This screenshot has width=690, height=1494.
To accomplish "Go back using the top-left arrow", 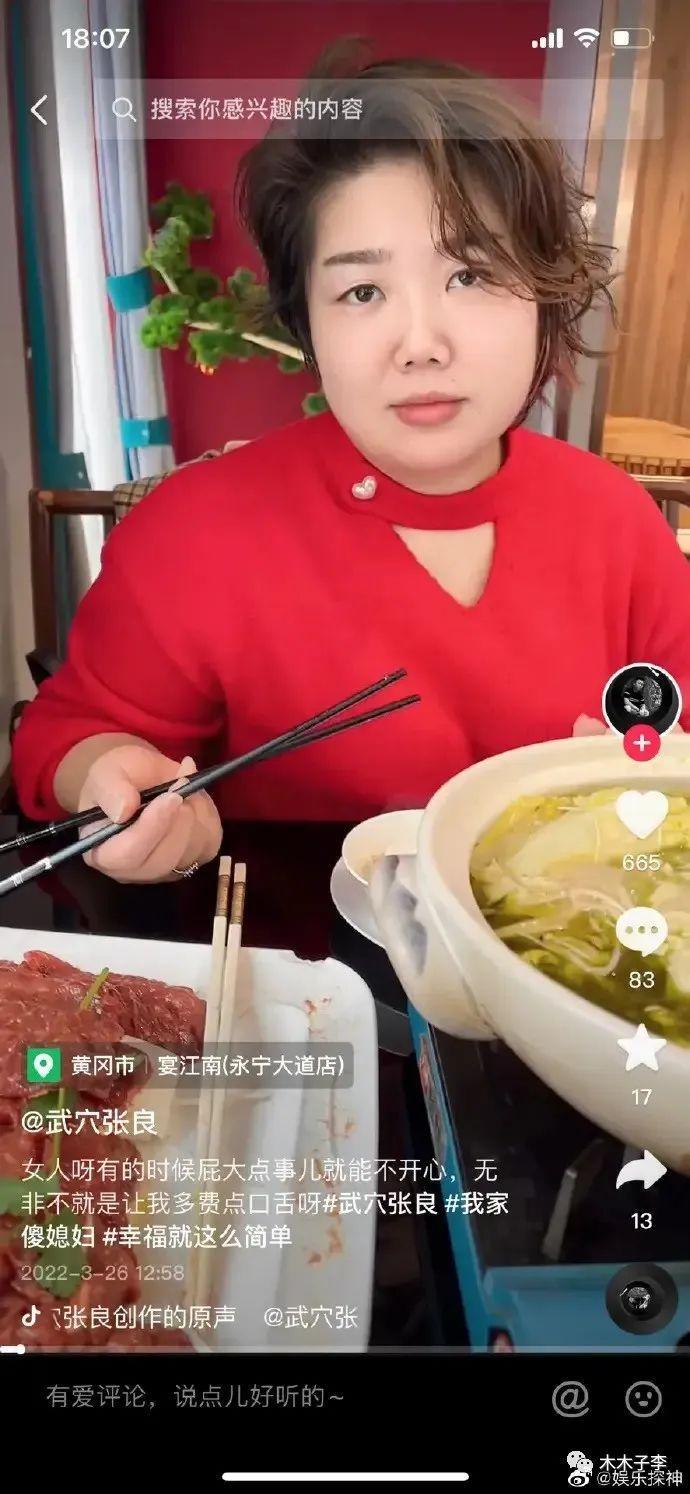I will pyautogui.click(x=39, y=110).
